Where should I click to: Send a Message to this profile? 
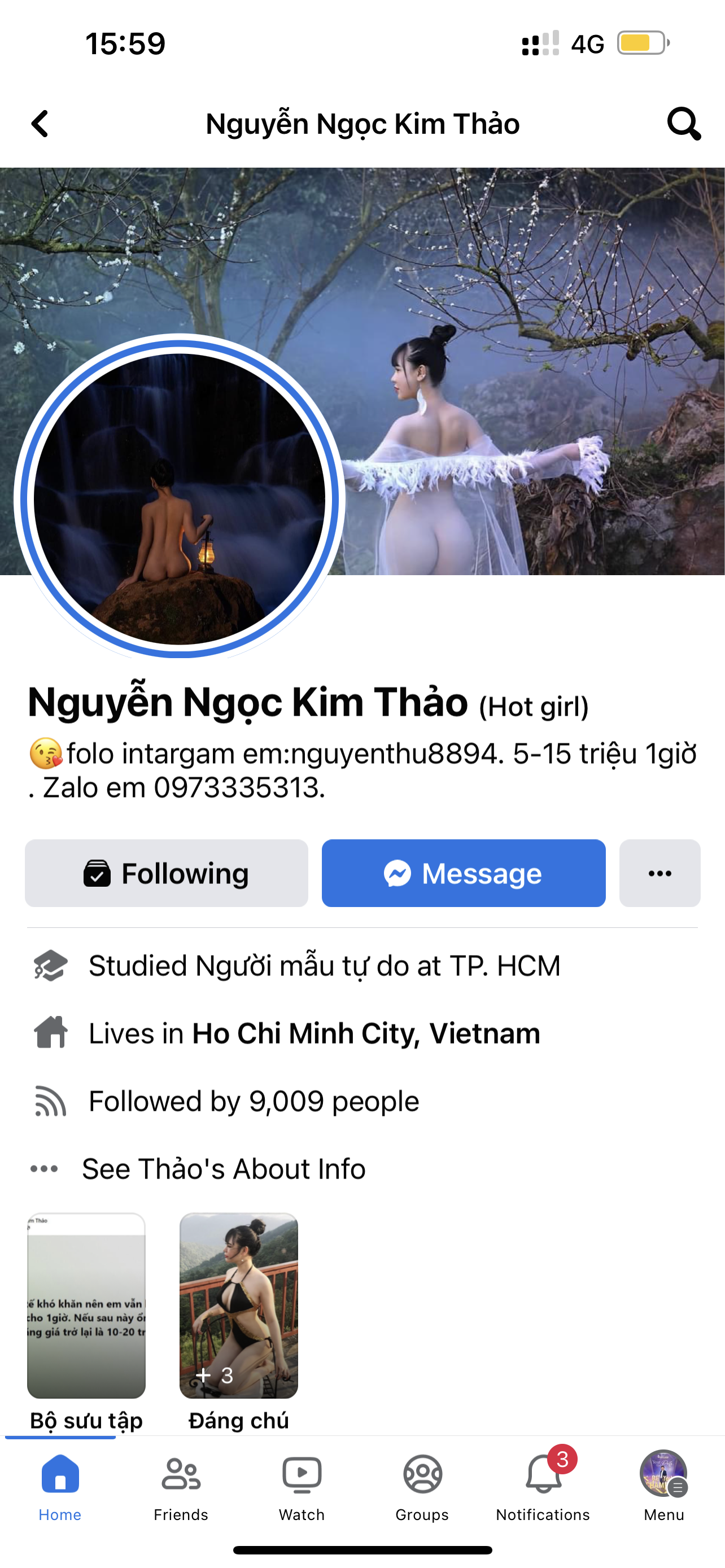(x=463, y=873)
